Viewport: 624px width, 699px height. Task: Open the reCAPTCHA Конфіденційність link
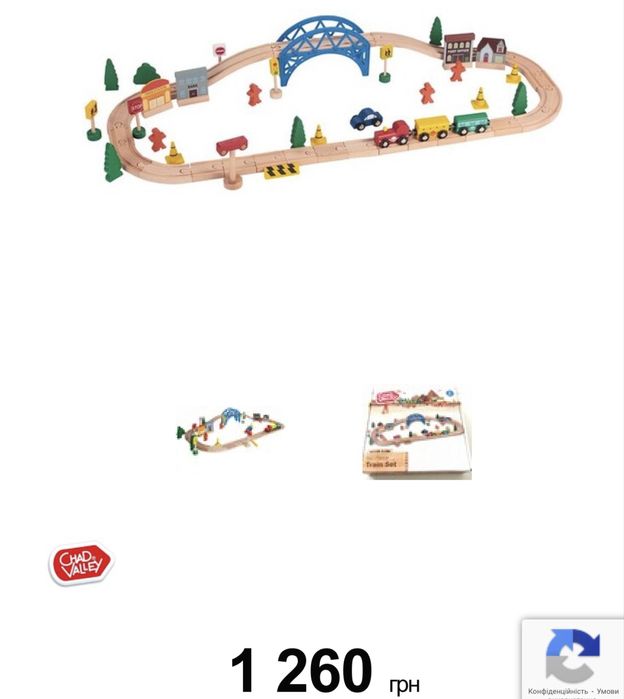point(556,691)
